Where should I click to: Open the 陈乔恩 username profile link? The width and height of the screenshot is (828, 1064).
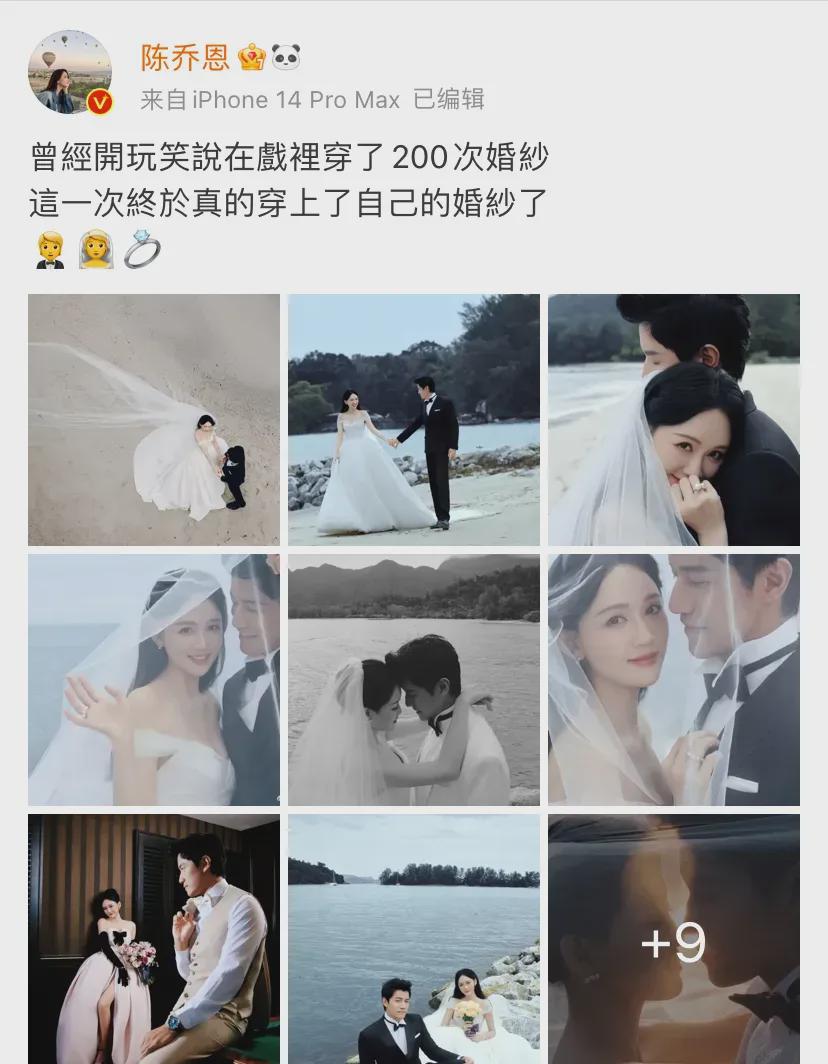coord(185,57)
